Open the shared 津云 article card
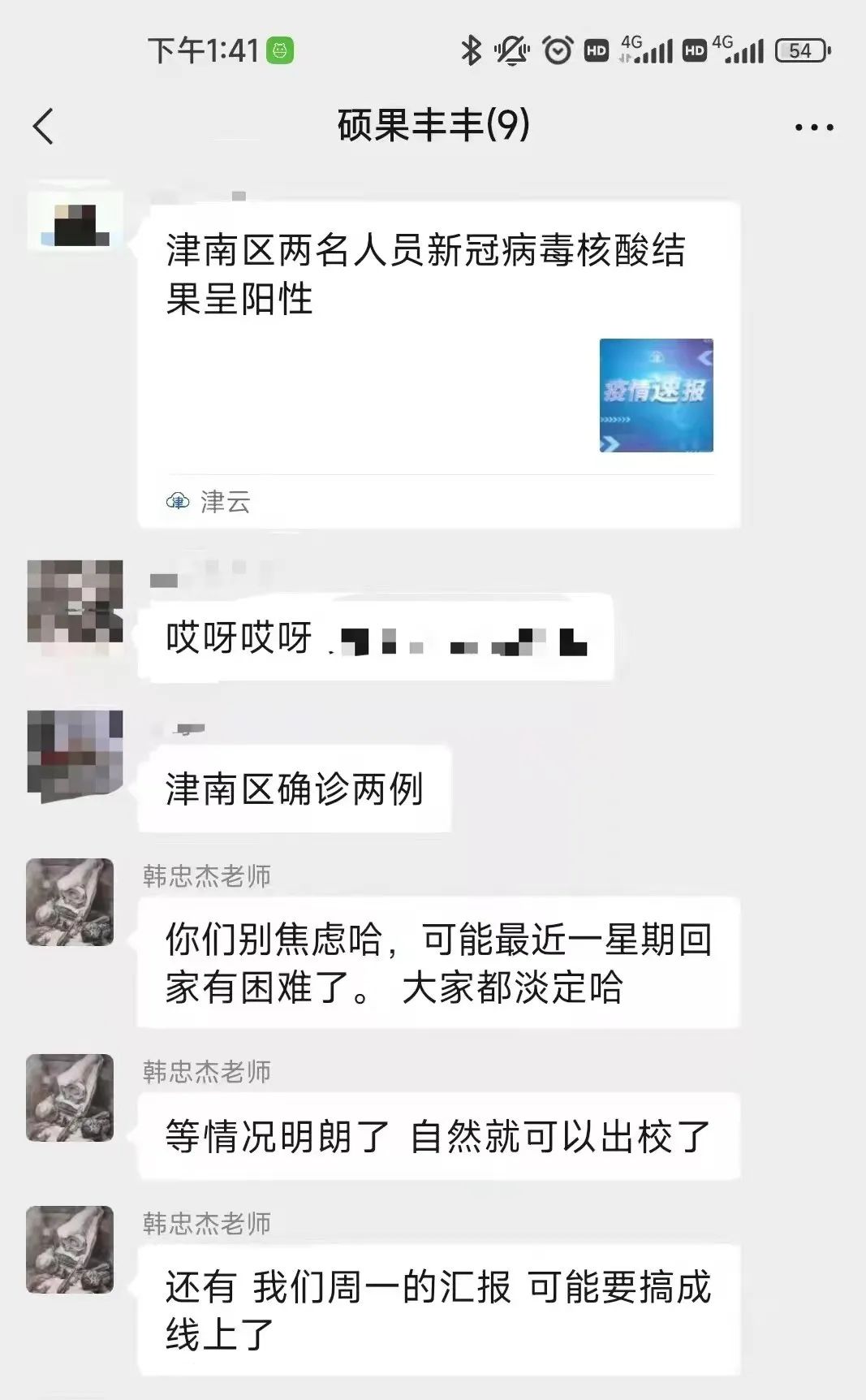Screen dimensions: 866x1400 point(438,365)
